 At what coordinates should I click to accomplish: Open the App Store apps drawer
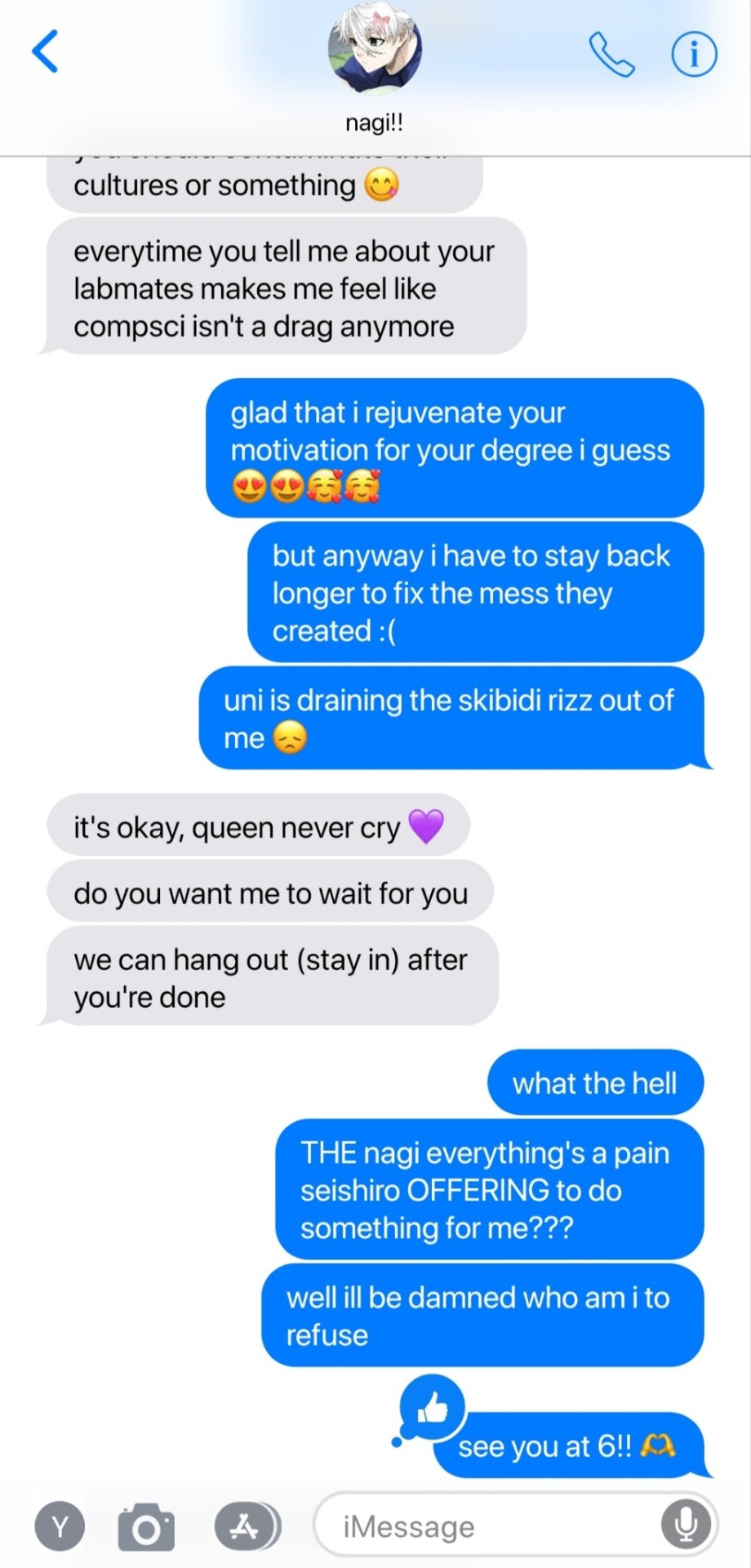coord(246,1526)
